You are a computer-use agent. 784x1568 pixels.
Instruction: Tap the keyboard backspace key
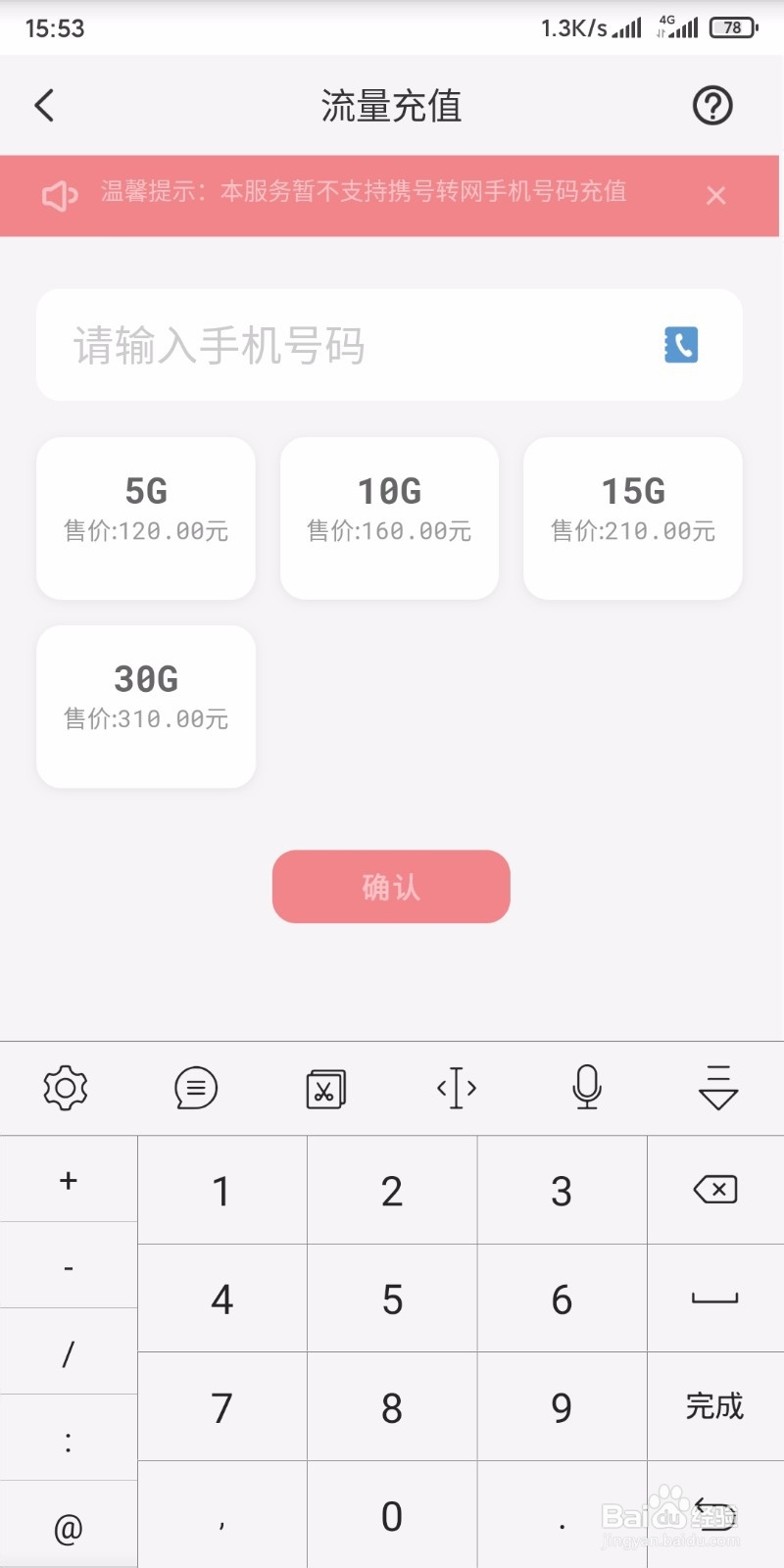[x=715, y=1191]
